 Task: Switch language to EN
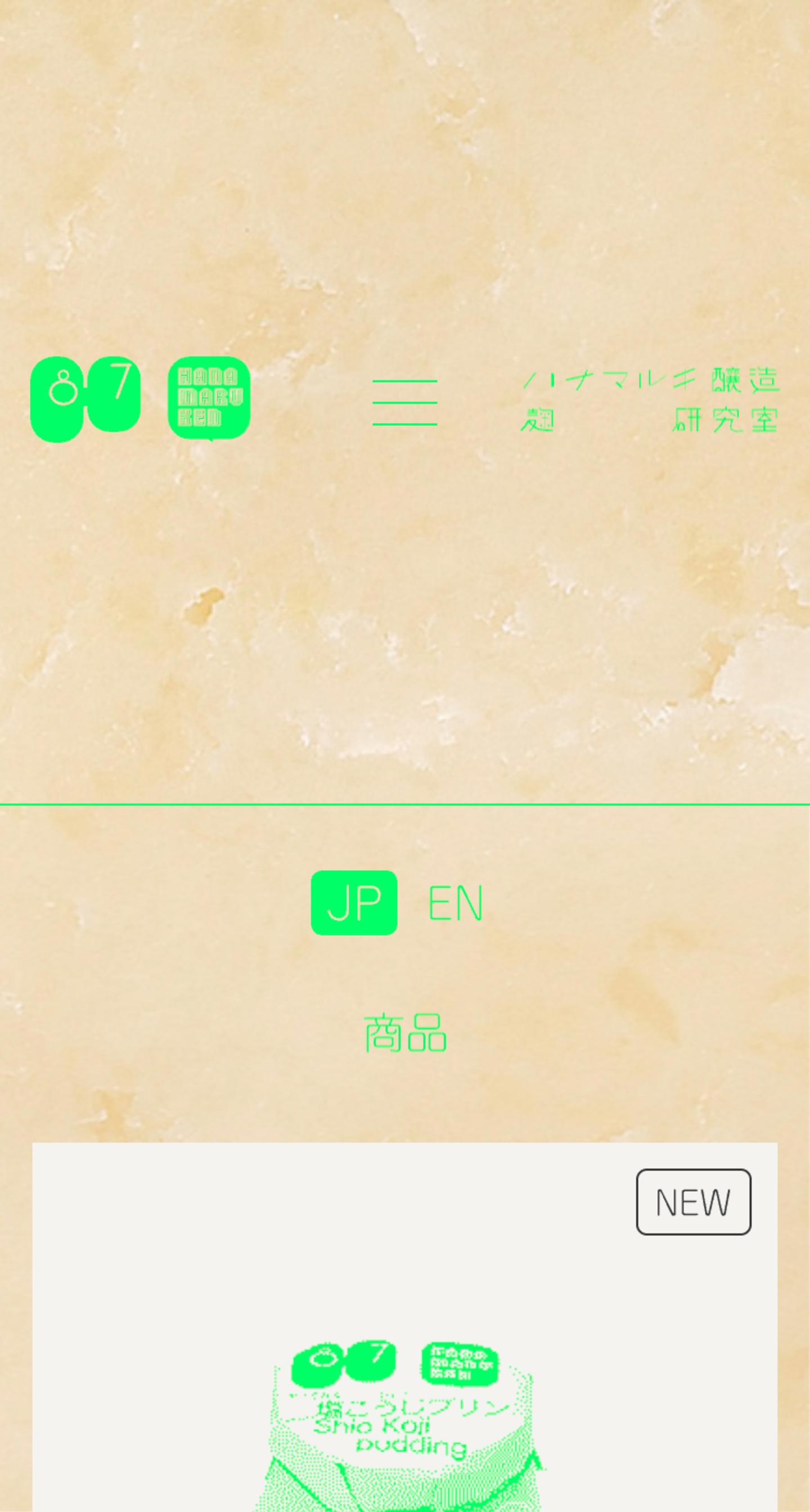455,903
